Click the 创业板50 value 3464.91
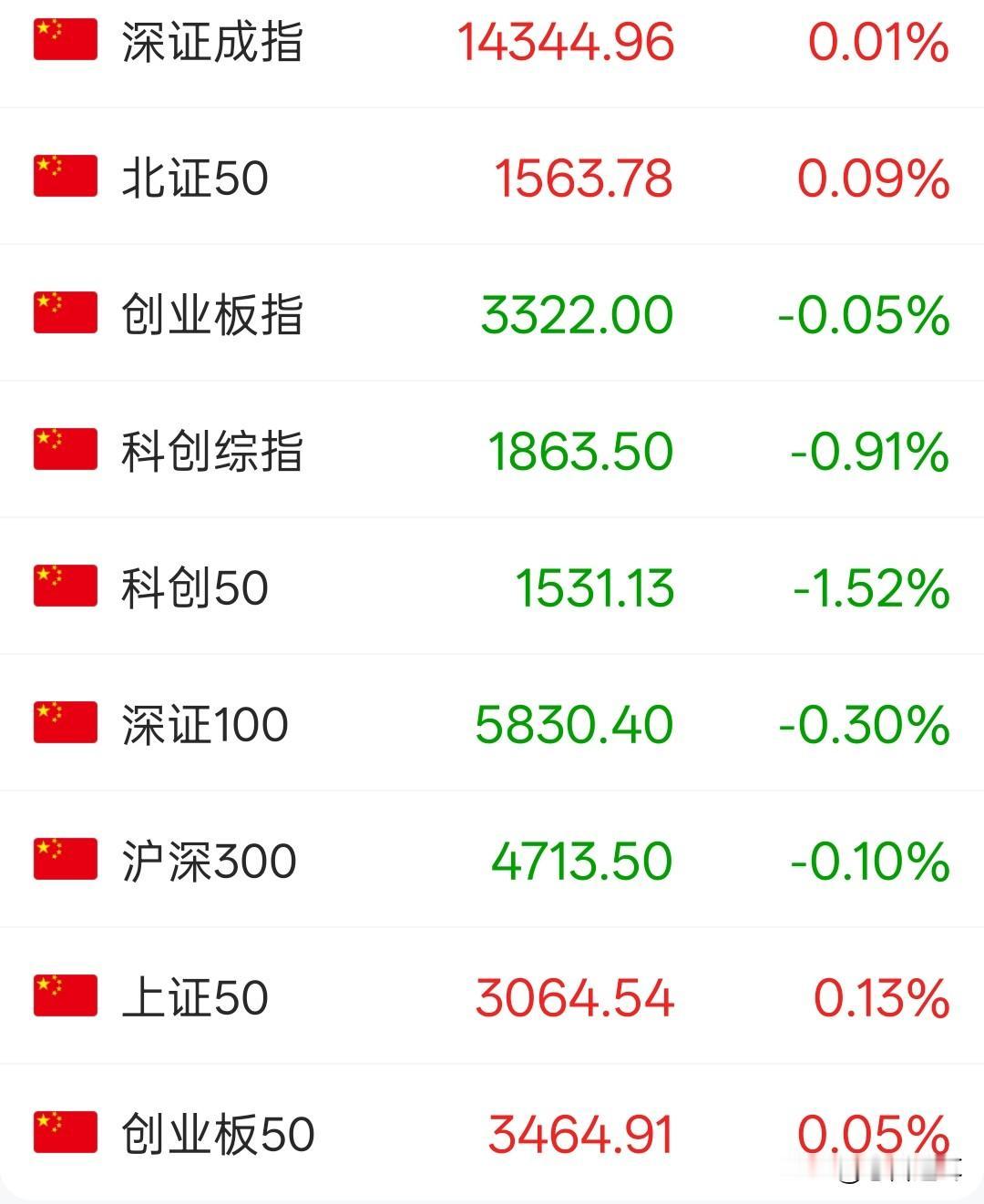The image size is (984, 1204). click(x=579, y=1134)
